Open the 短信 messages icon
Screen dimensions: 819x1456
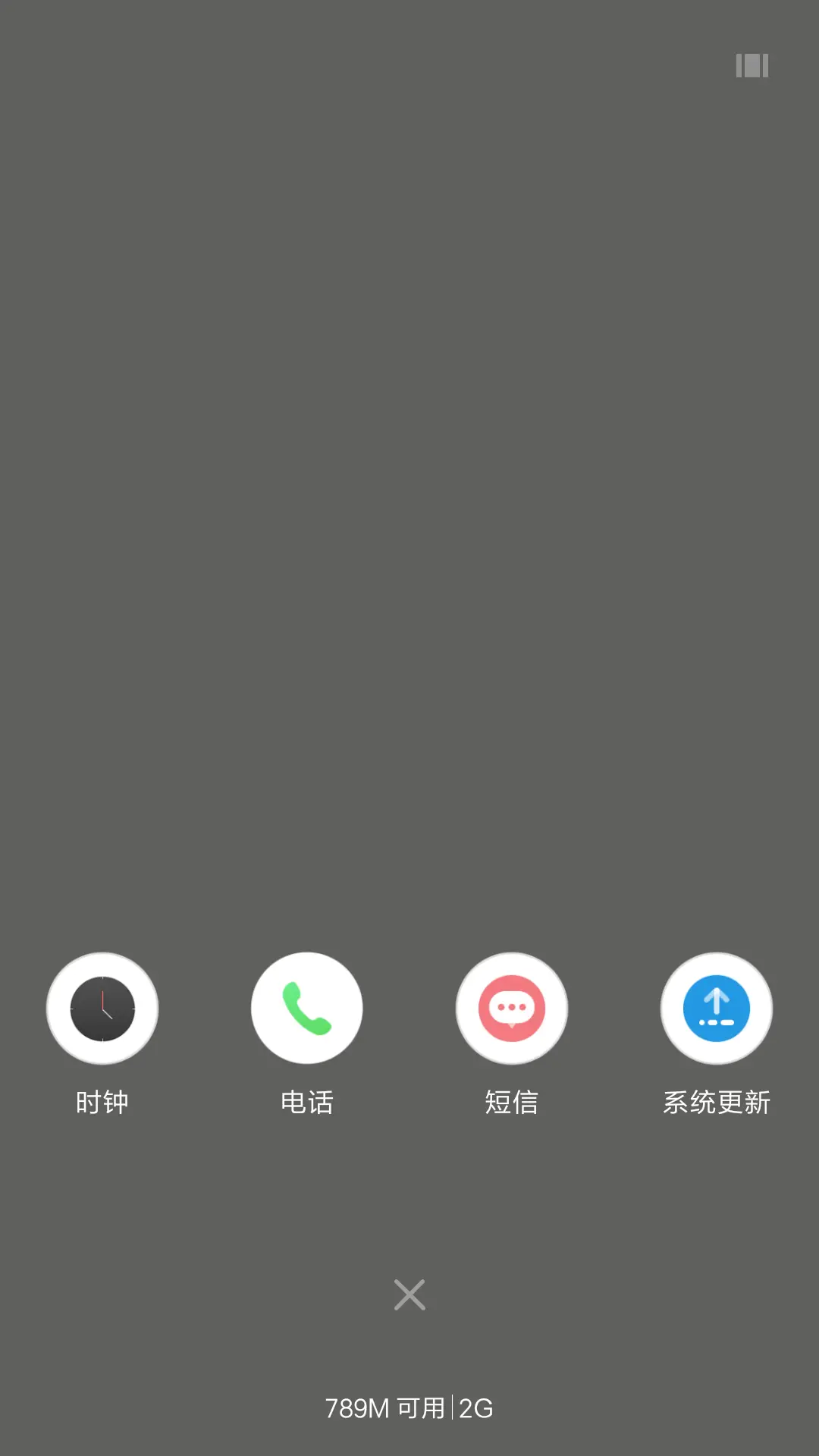point(512,1009)
